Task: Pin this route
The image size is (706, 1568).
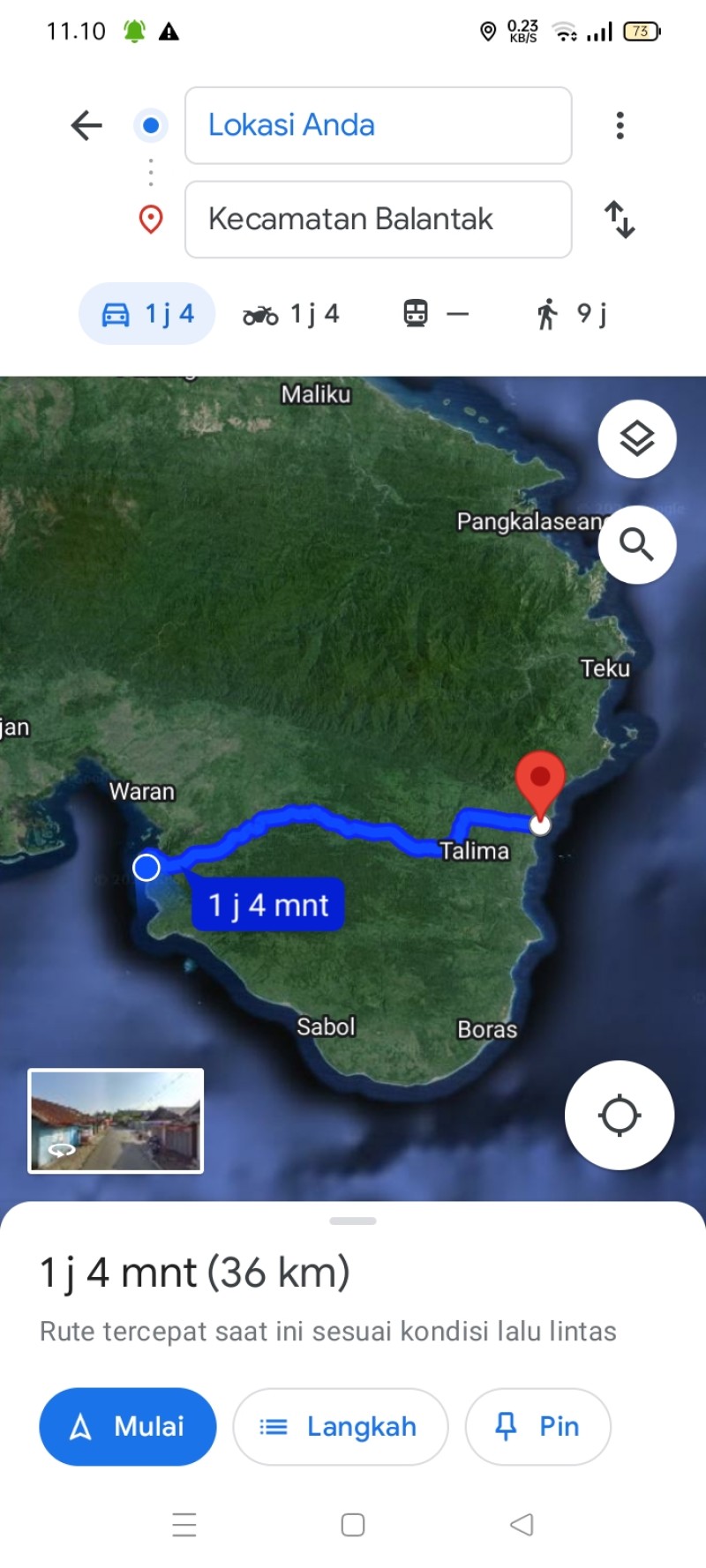Action: 538,1427
